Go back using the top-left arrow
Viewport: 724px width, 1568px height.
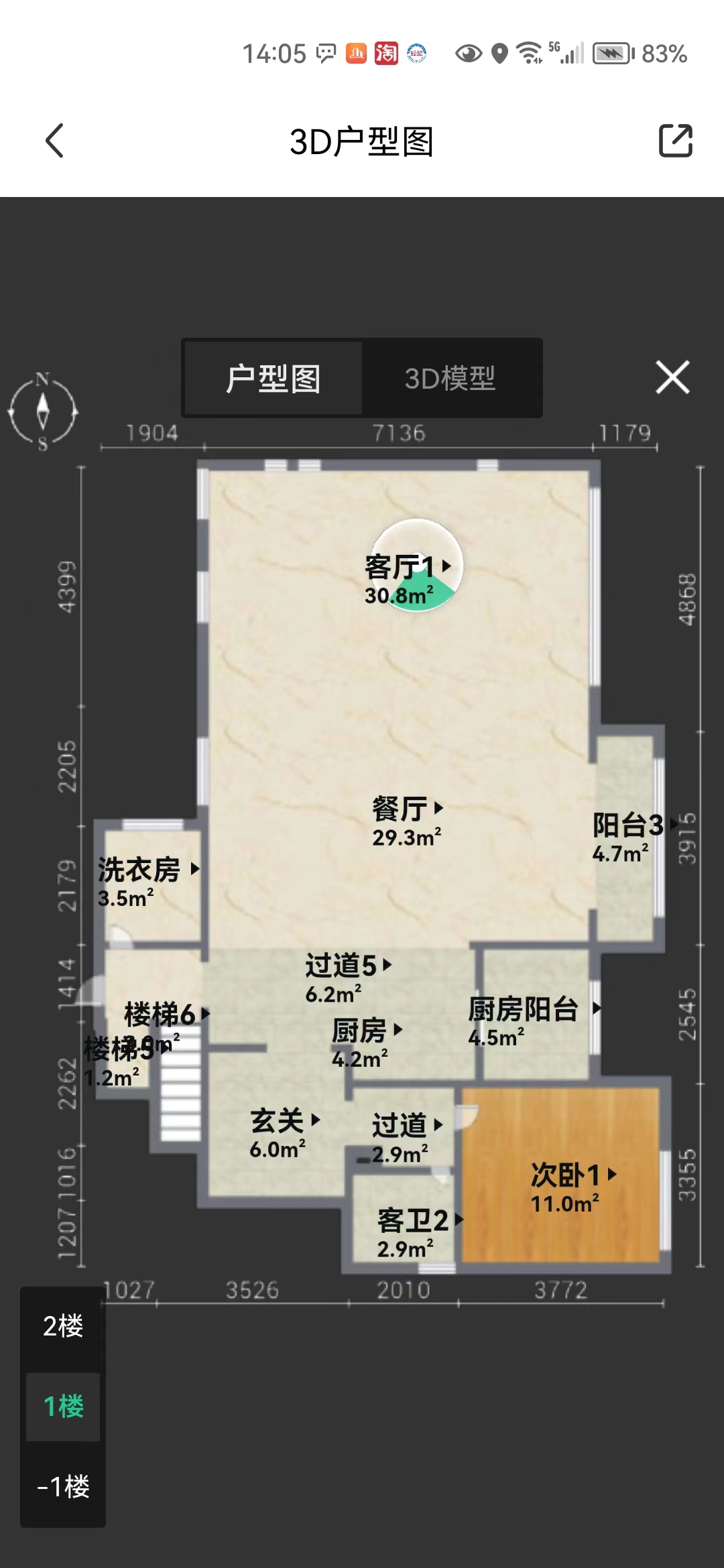55,141
